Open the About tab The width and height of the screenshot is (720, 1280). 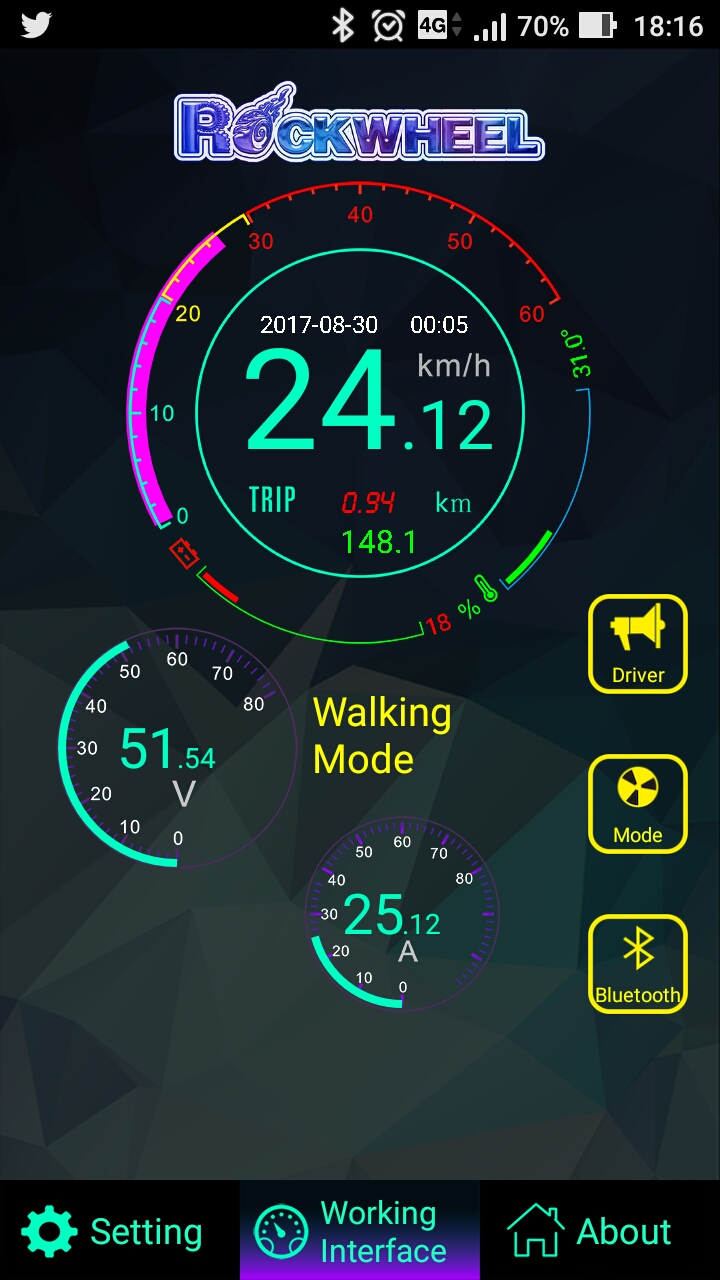coord(600,1231)
